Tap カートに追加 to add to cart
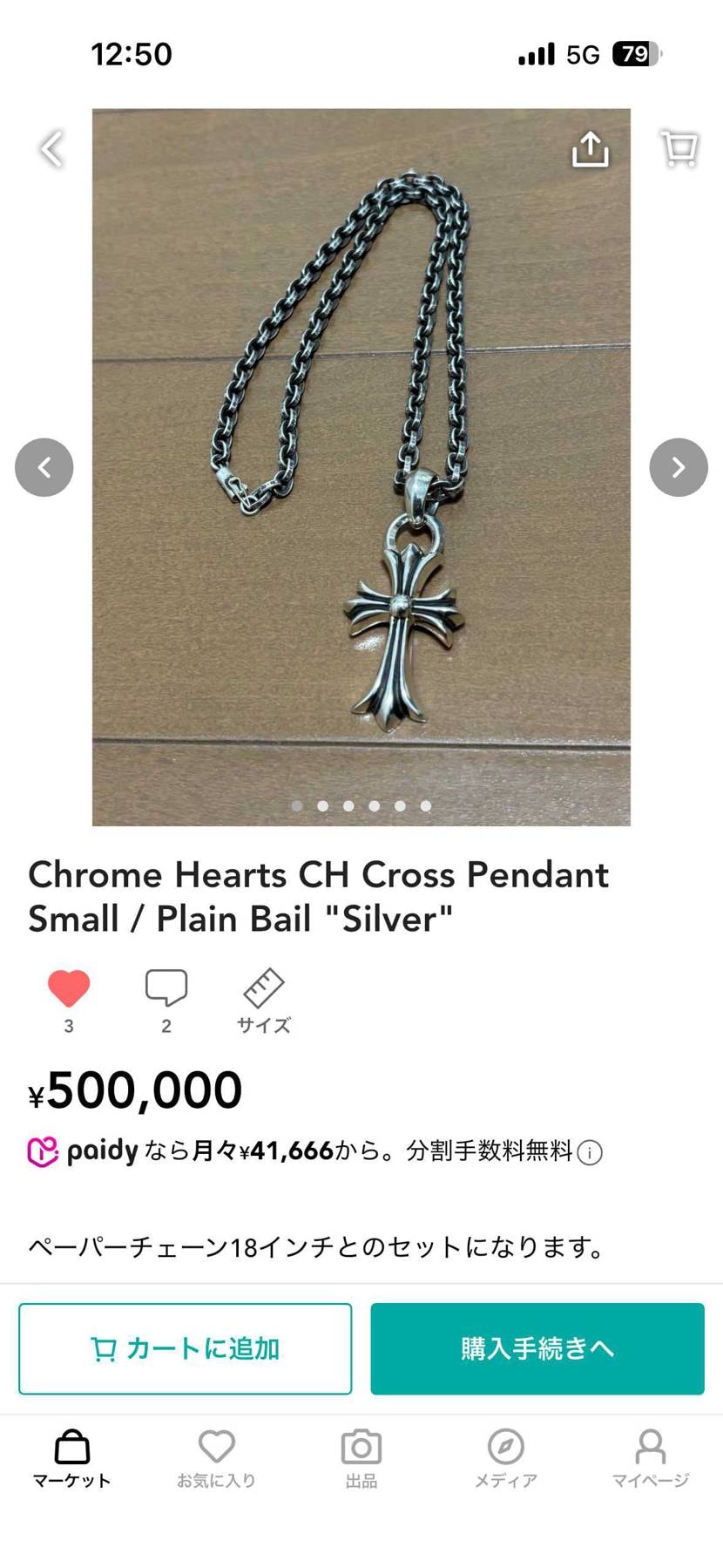This screenshot has height=1568, width=723. (x=186, y=1348)
